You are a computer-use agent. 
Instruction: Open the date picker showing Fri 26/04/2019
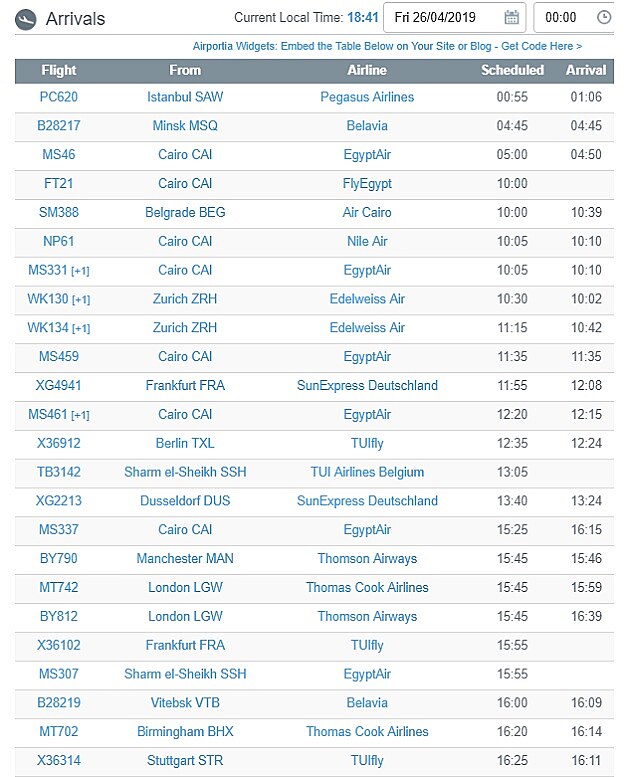(455, 18)
